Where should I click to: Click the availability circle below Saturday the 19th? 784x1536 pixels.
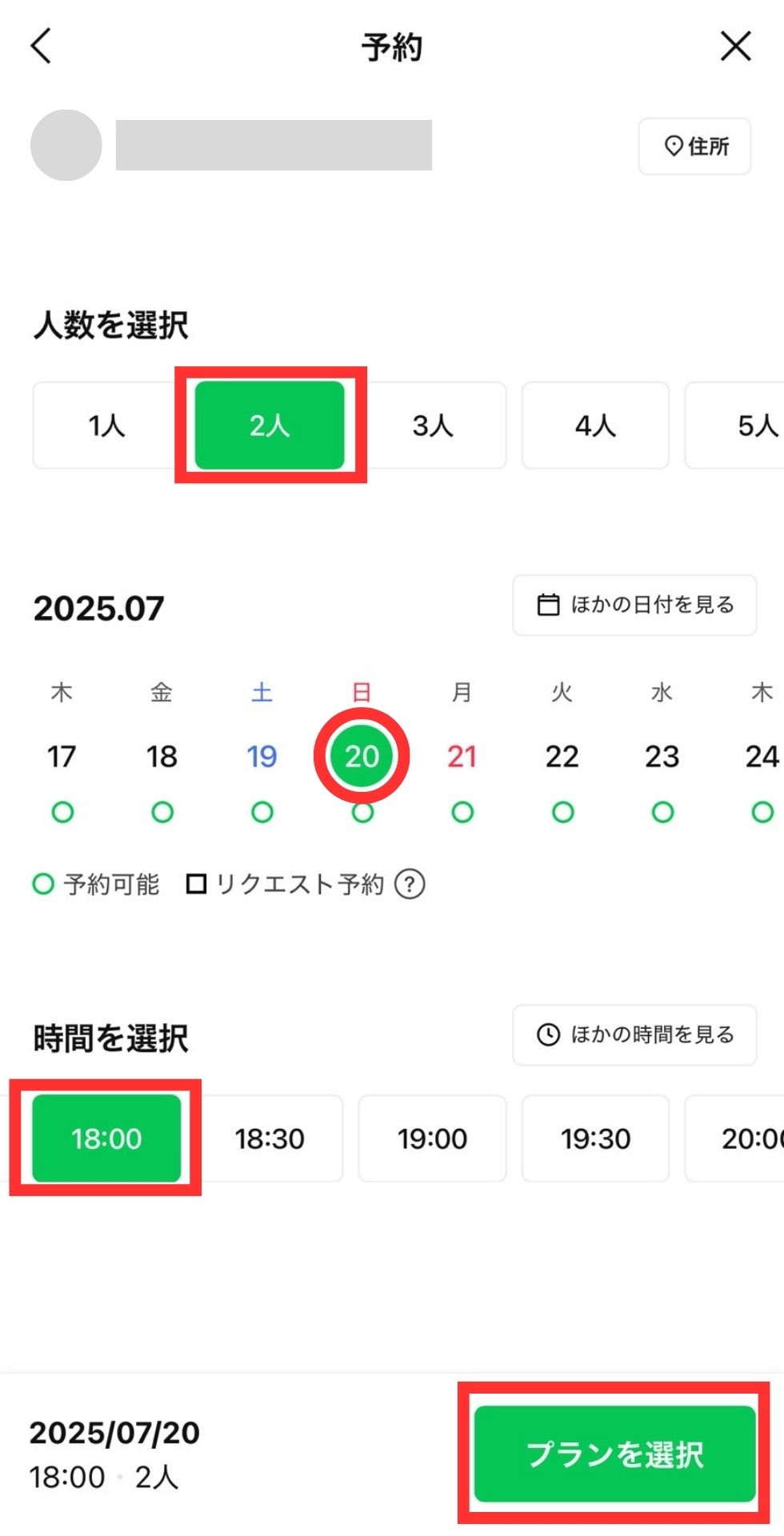262,812
